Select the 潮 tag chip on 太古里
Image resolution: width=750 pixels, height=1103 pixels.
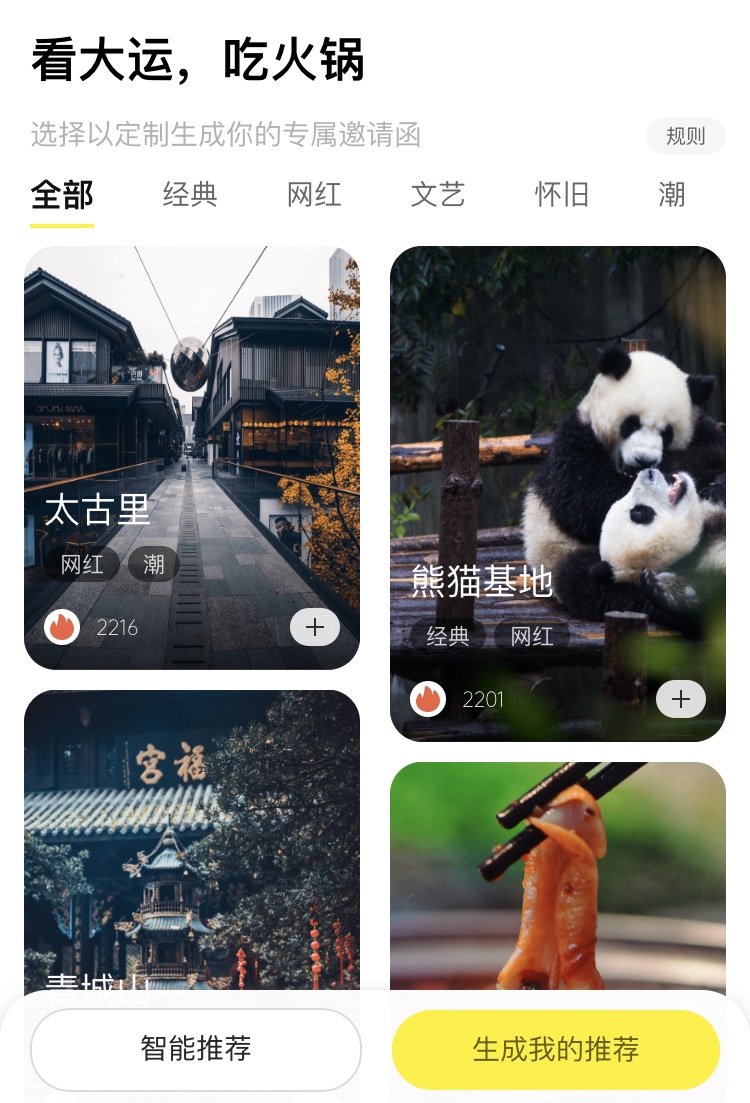[x=153, y=564]
